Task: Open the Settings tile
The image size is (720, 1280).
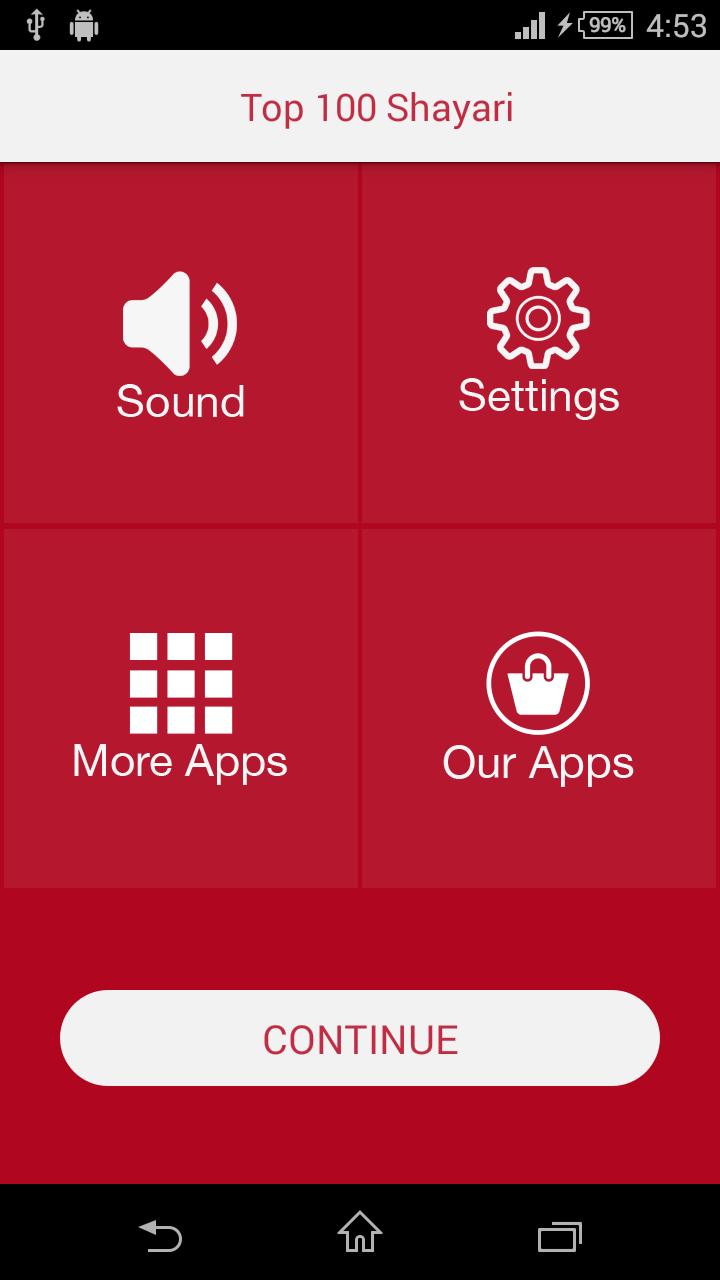Action: point(539,345)
